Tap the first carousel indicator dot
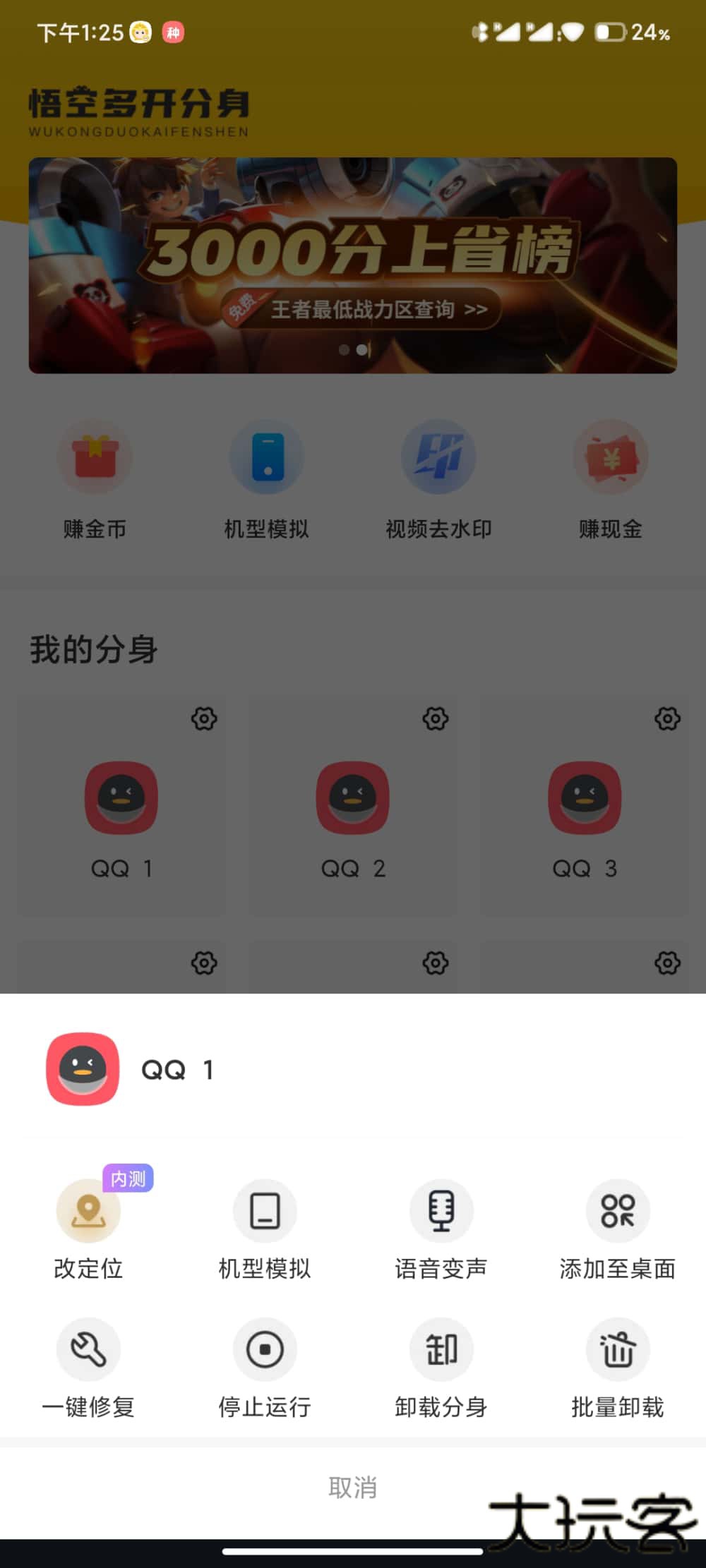The image size is (706, 1568). (345, 349)
